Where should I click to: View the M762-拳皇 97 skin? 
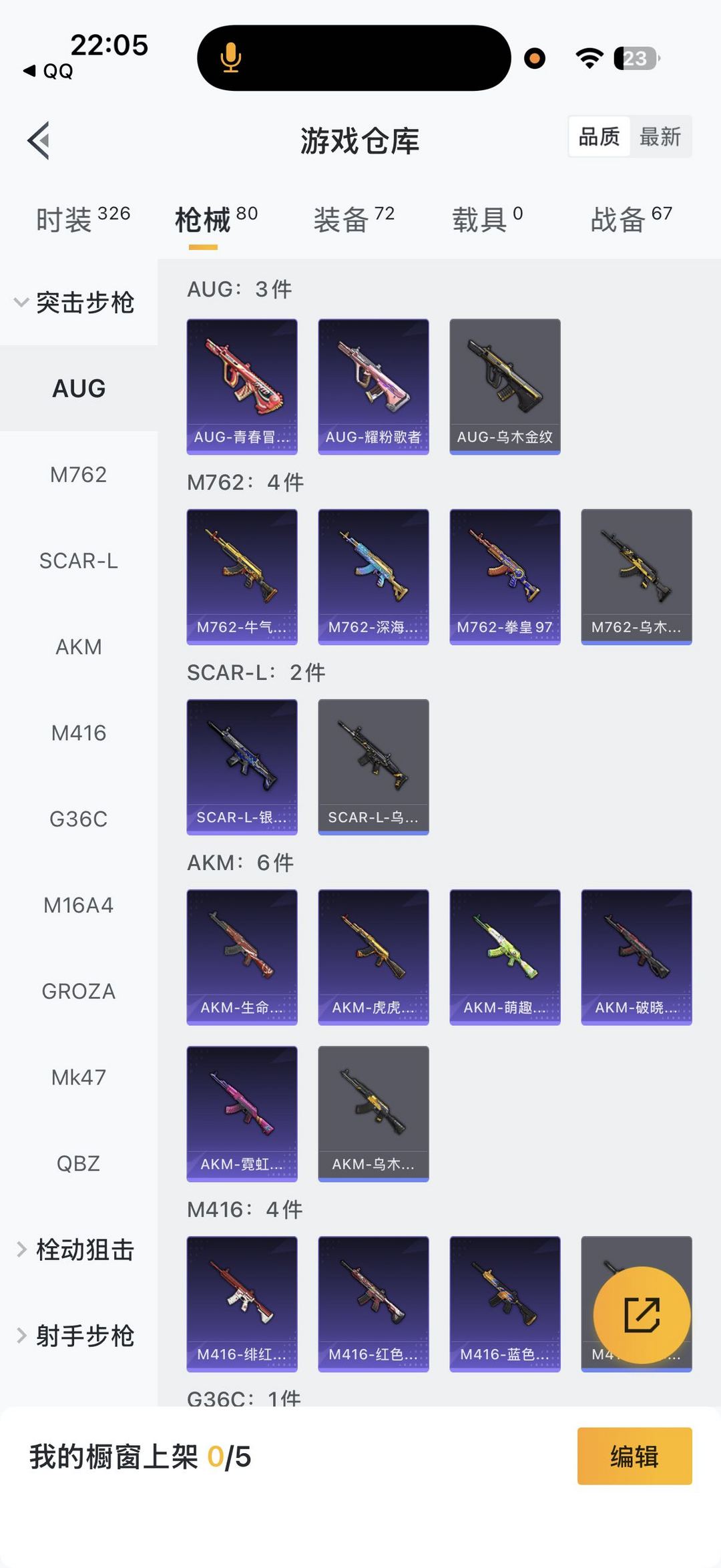(505, 576)
